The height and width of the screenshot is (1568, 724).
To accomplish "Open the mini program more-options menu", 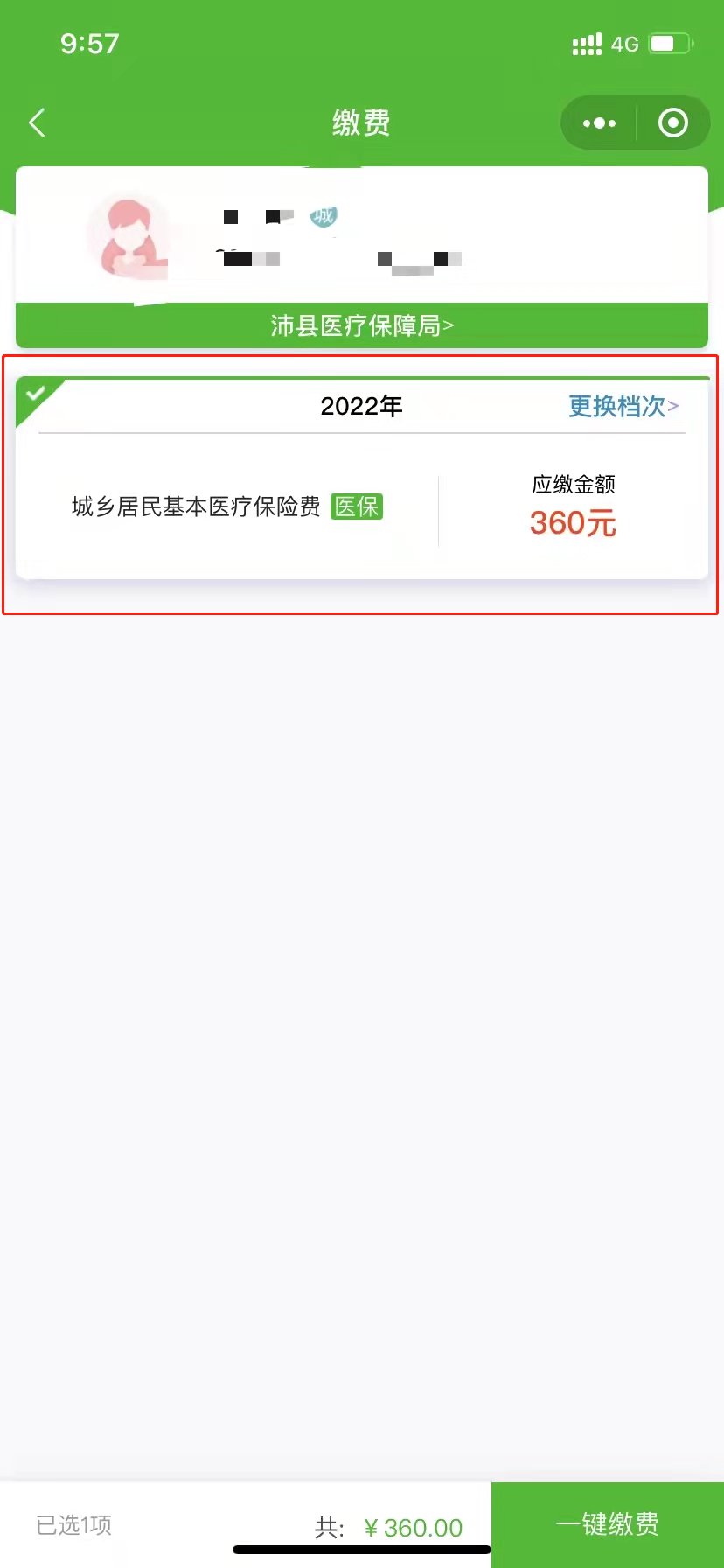I will 599,123.
